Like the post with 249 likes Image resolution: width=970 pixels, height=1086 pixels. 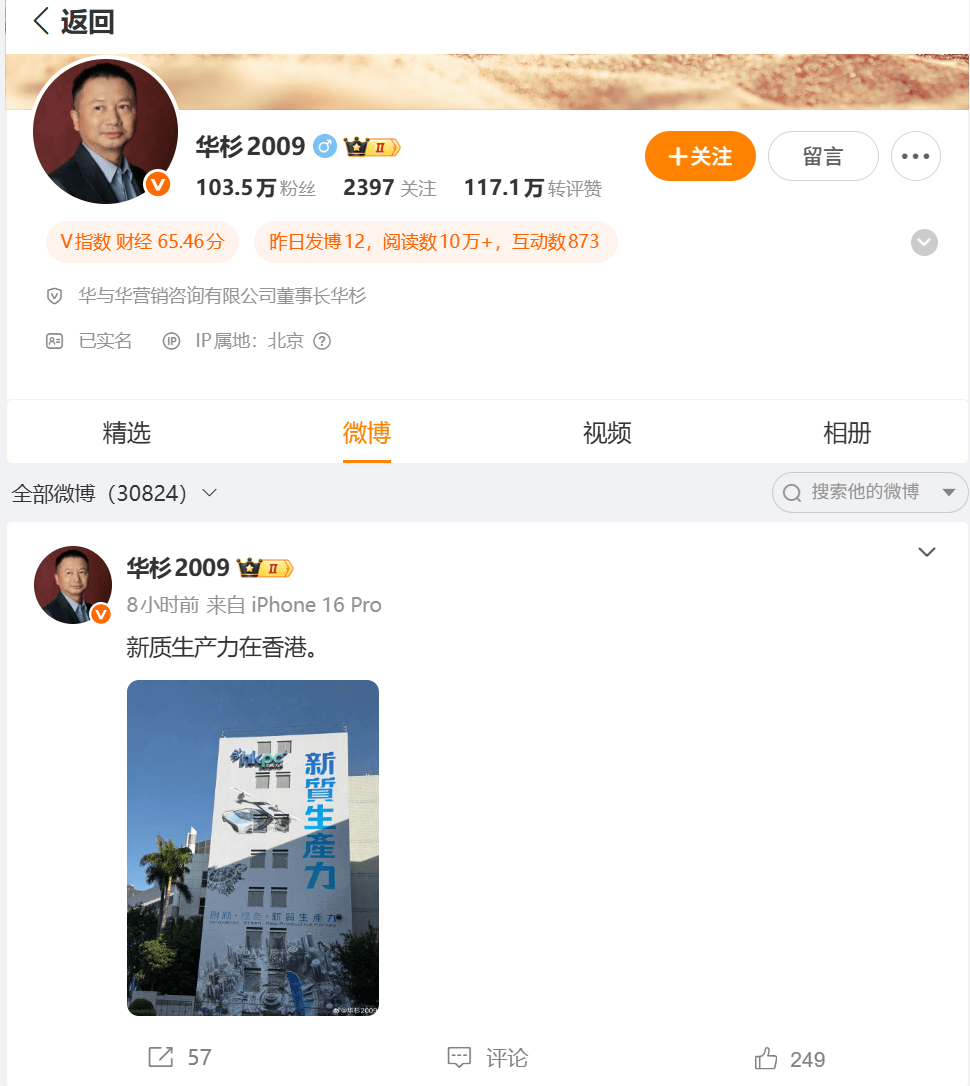pyautogui.click(x=790, y=1059)
